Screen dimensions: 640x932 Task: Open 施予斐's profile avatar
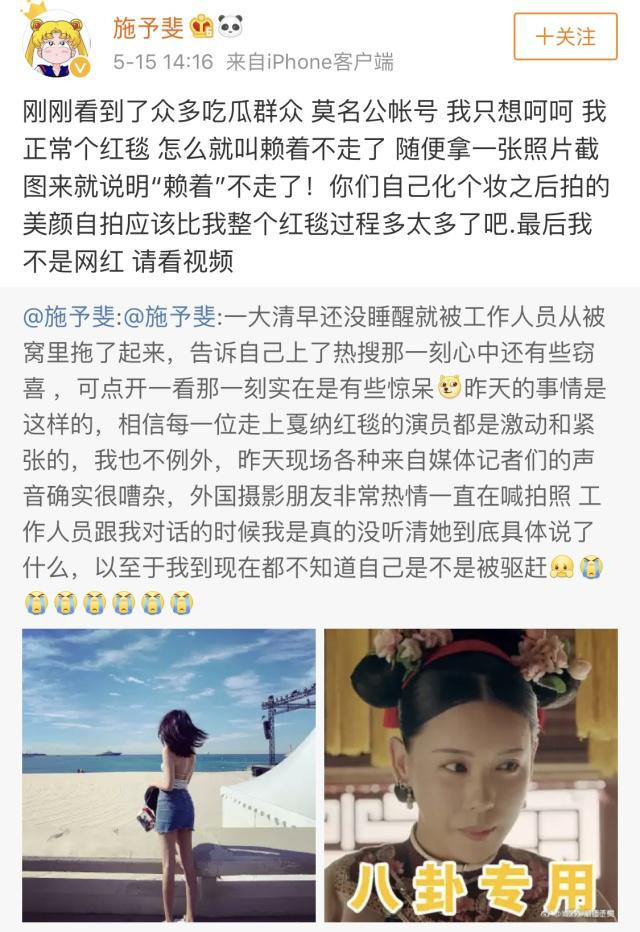point(56,42)
